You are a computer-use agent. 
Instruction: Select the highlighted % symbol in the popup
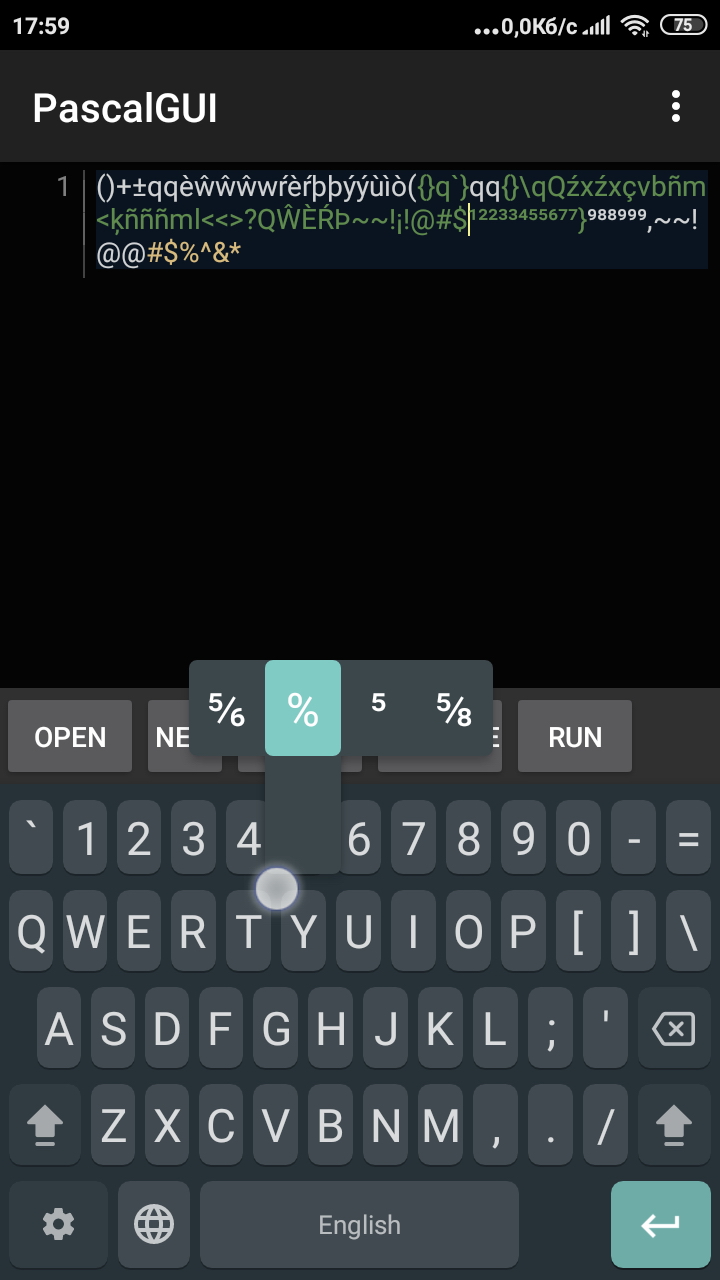303,708
